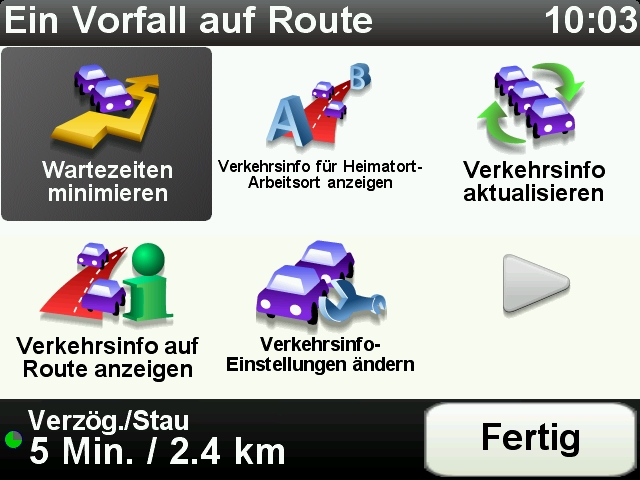Open Verkehrsinfo auf Route anzeigen
Image resolution: width=640 pixels, height=480 pixels.
pyautogui.click(x=107, y=310)
